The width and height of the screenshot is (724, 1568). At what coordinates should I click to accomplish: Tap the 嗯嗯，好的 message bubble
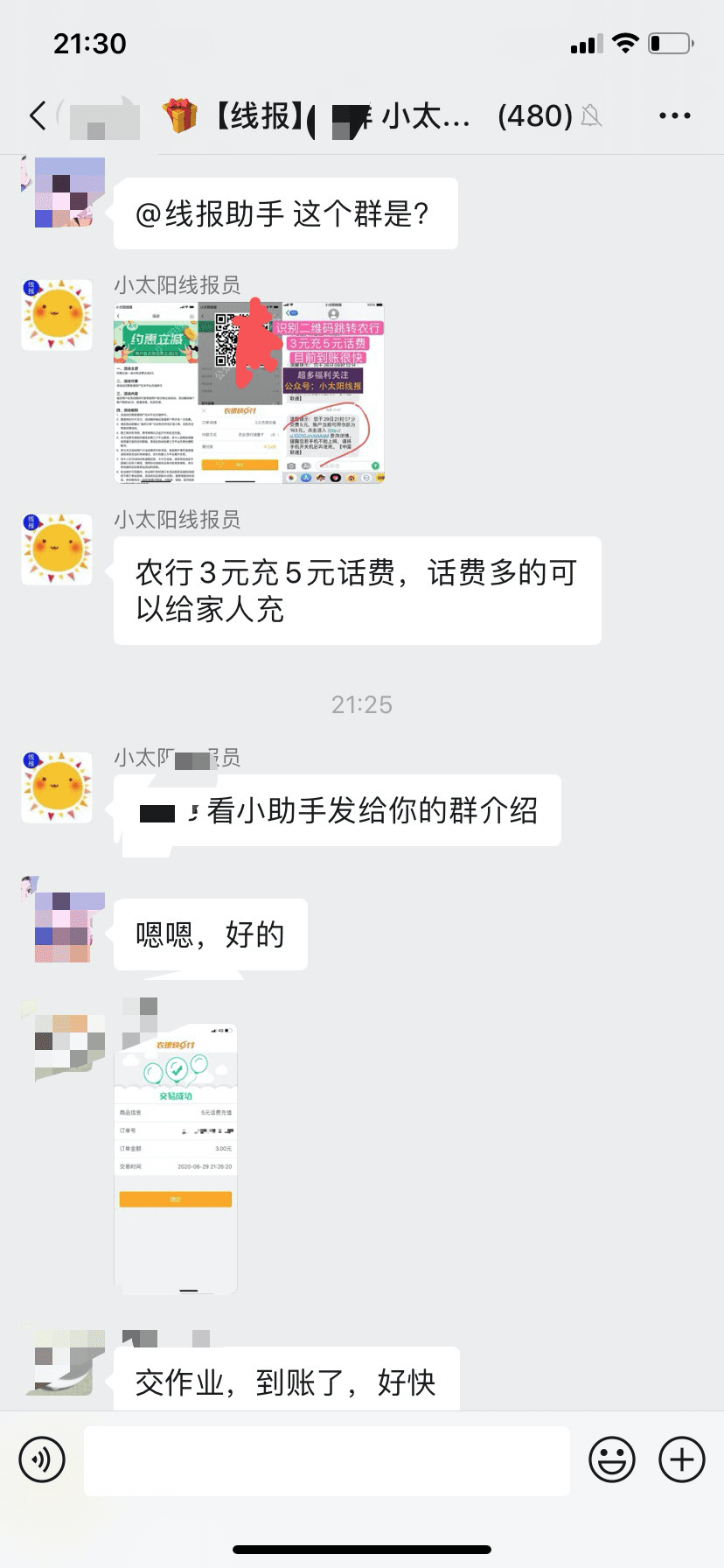[210, 934]
